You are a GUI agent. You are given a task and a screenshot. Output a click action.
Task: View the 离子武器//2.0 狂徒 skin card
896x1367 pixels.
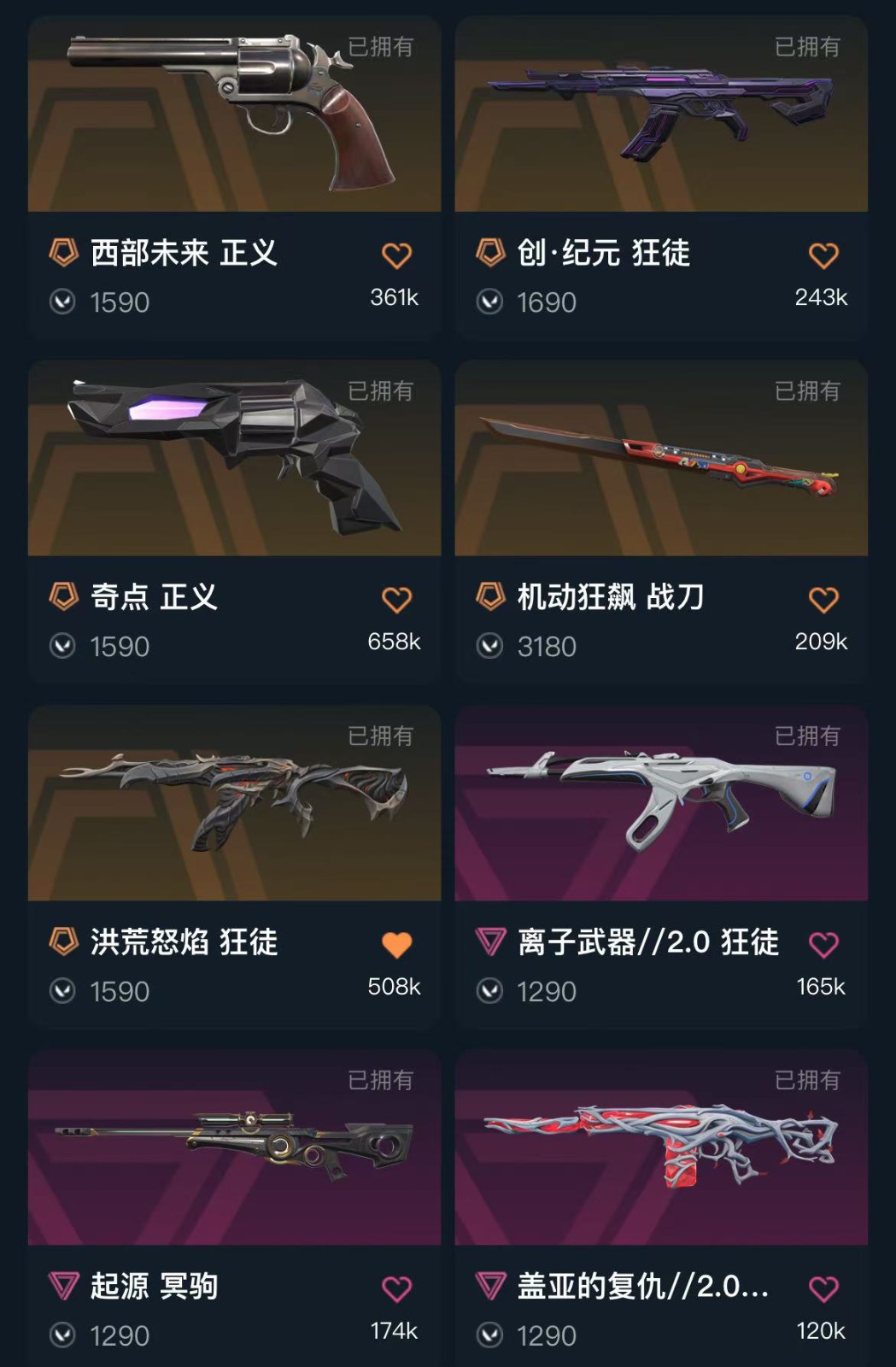click(661, 807)
